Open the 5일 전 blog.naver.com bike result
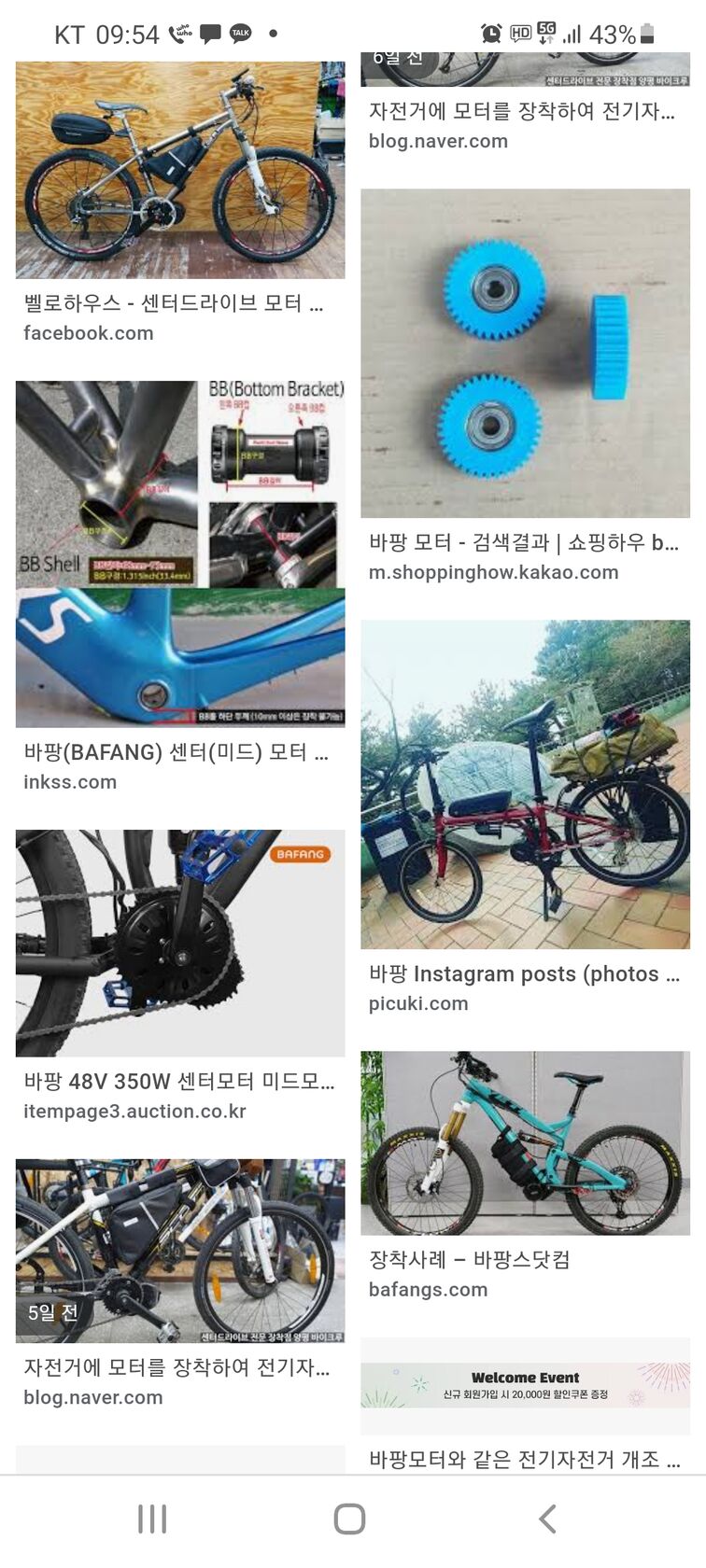This screenshot has height=1568, width=706. [x=180, y=1251]
